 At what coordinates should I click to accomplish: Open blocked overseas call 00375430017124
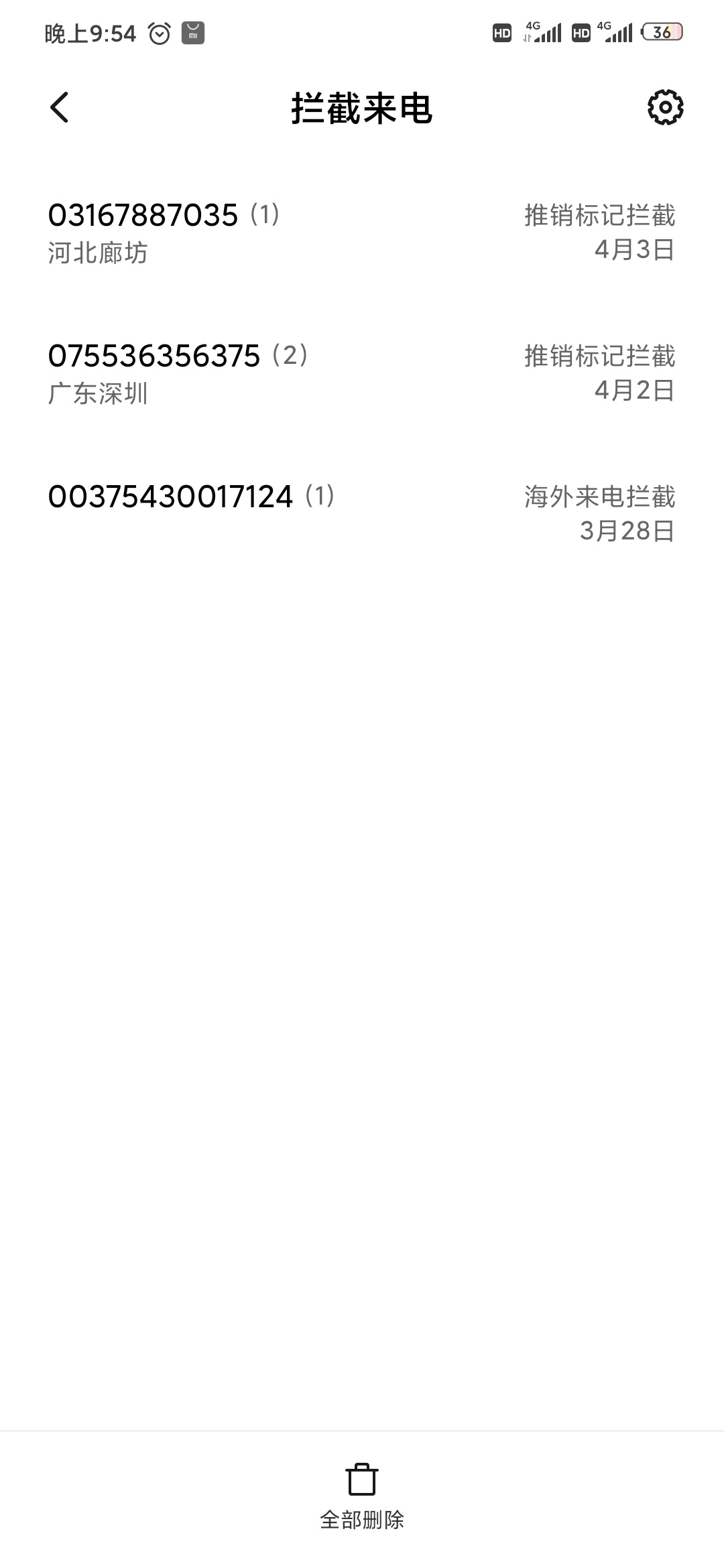pyautogui.click(x=362, y=513)
